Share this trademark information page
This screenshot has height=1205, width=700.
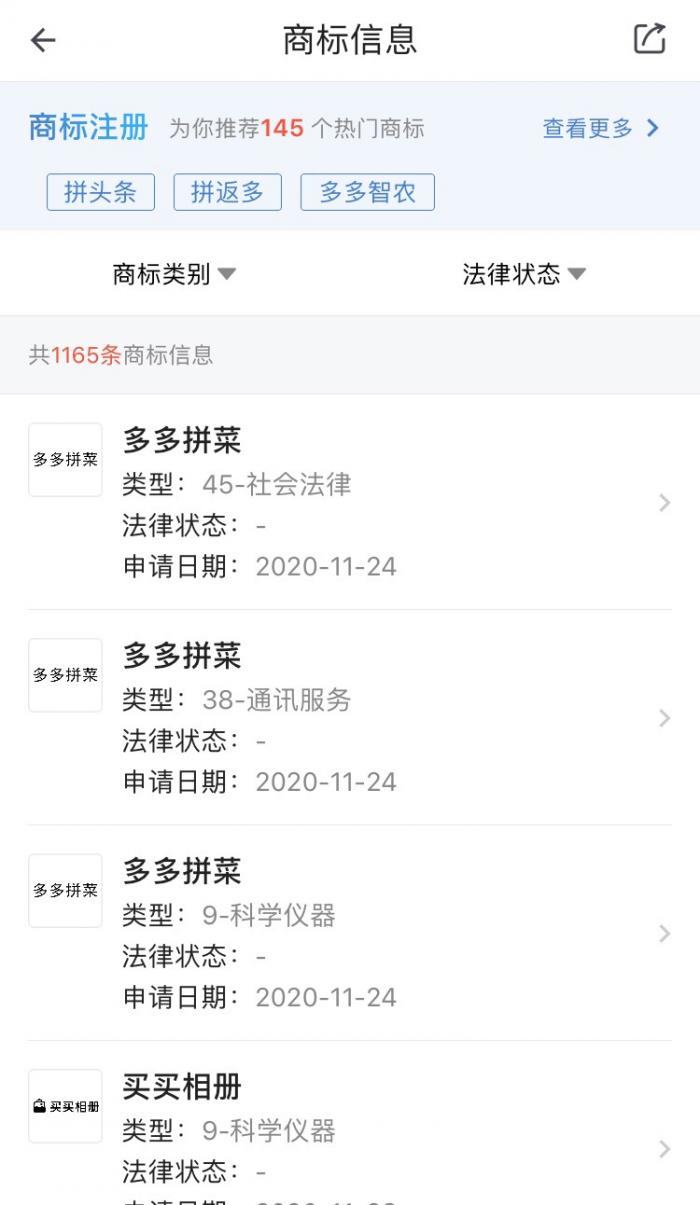(649, 40)
